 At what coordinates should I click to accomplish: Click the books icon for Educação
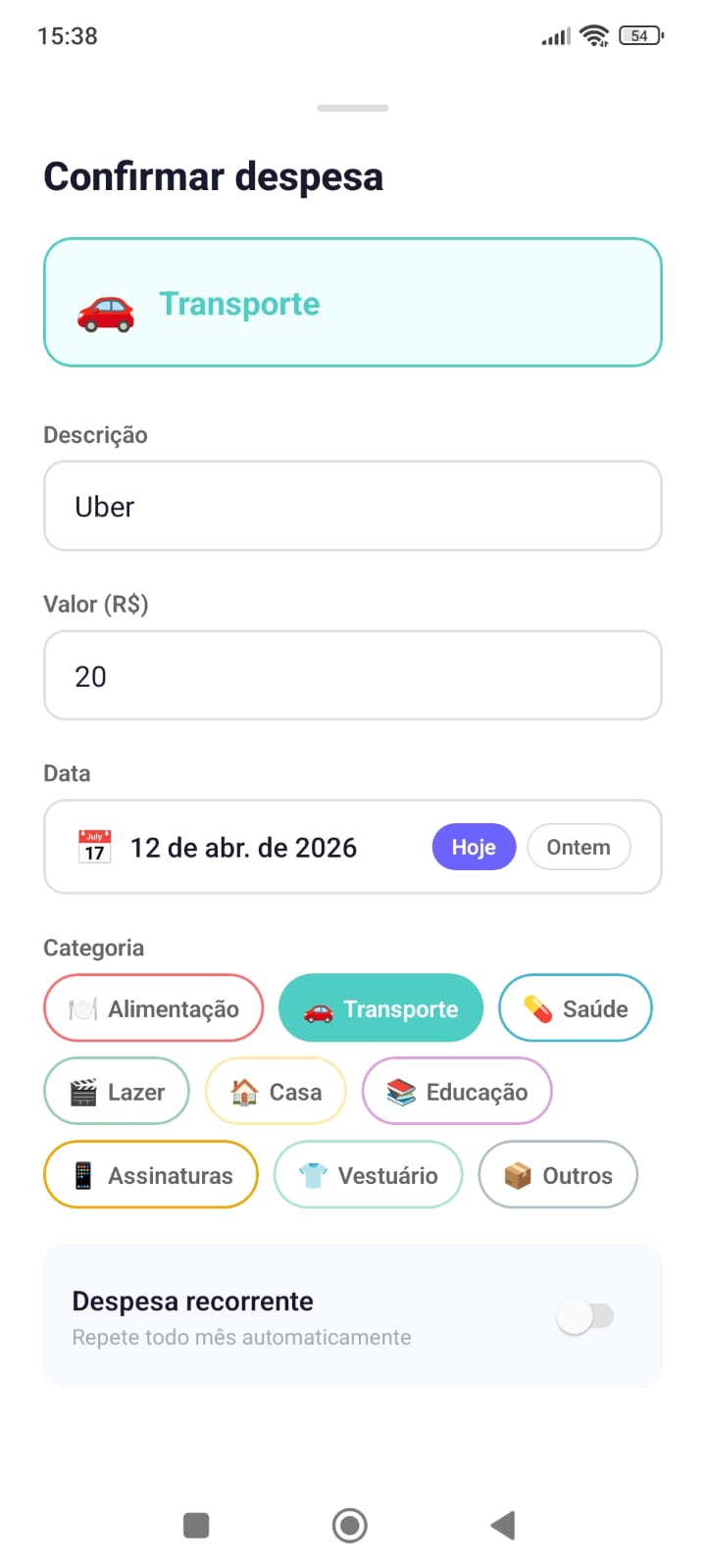(x=399, y=1091)
